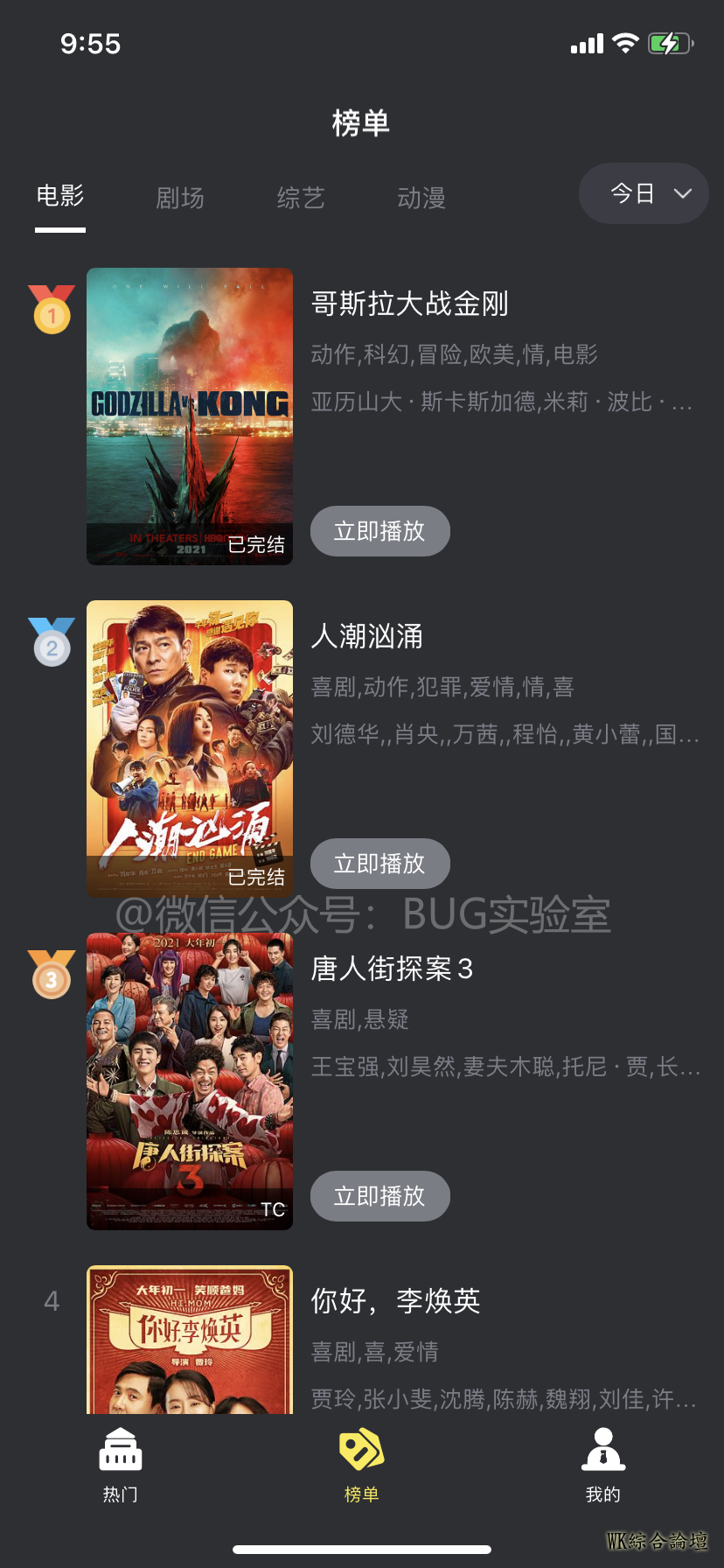Expand the 今日 time range dropdown
Screen dimensions: 724x1568
[644, 193]
